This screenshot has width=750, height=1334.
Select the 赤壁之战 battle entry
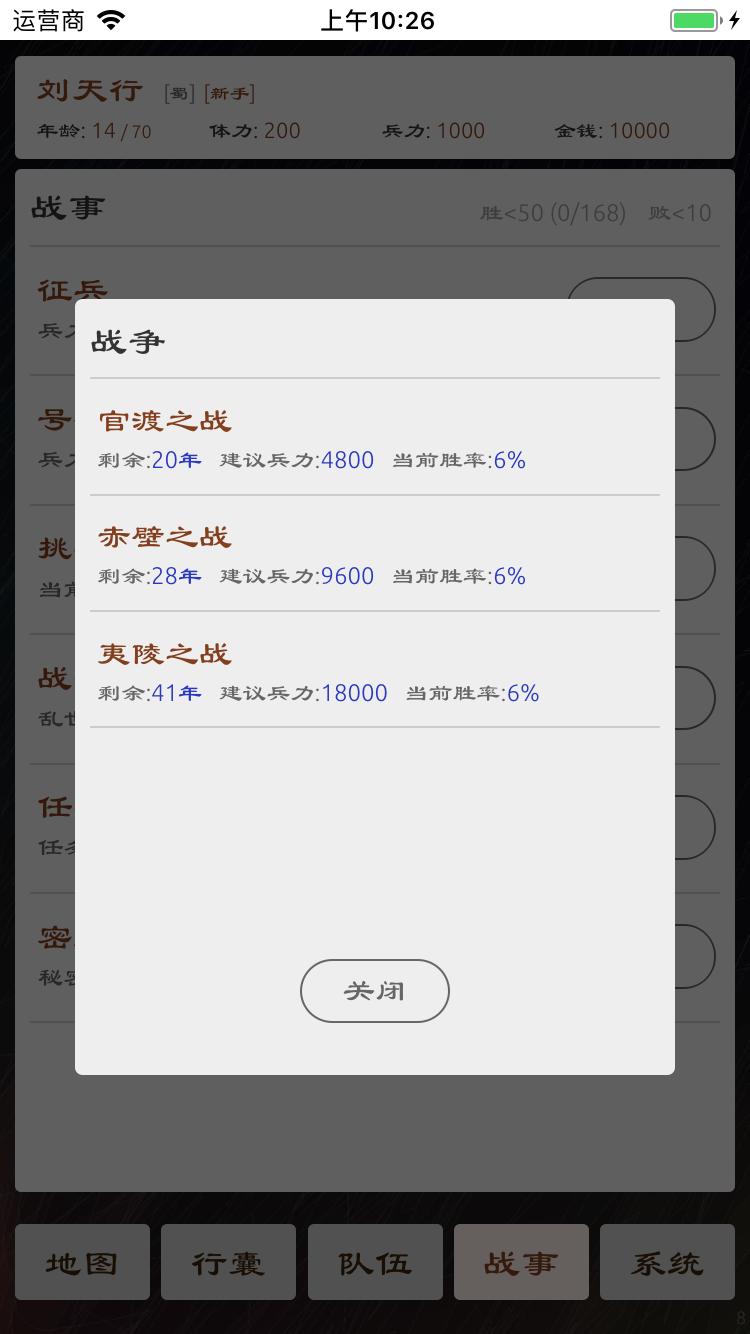164,538
